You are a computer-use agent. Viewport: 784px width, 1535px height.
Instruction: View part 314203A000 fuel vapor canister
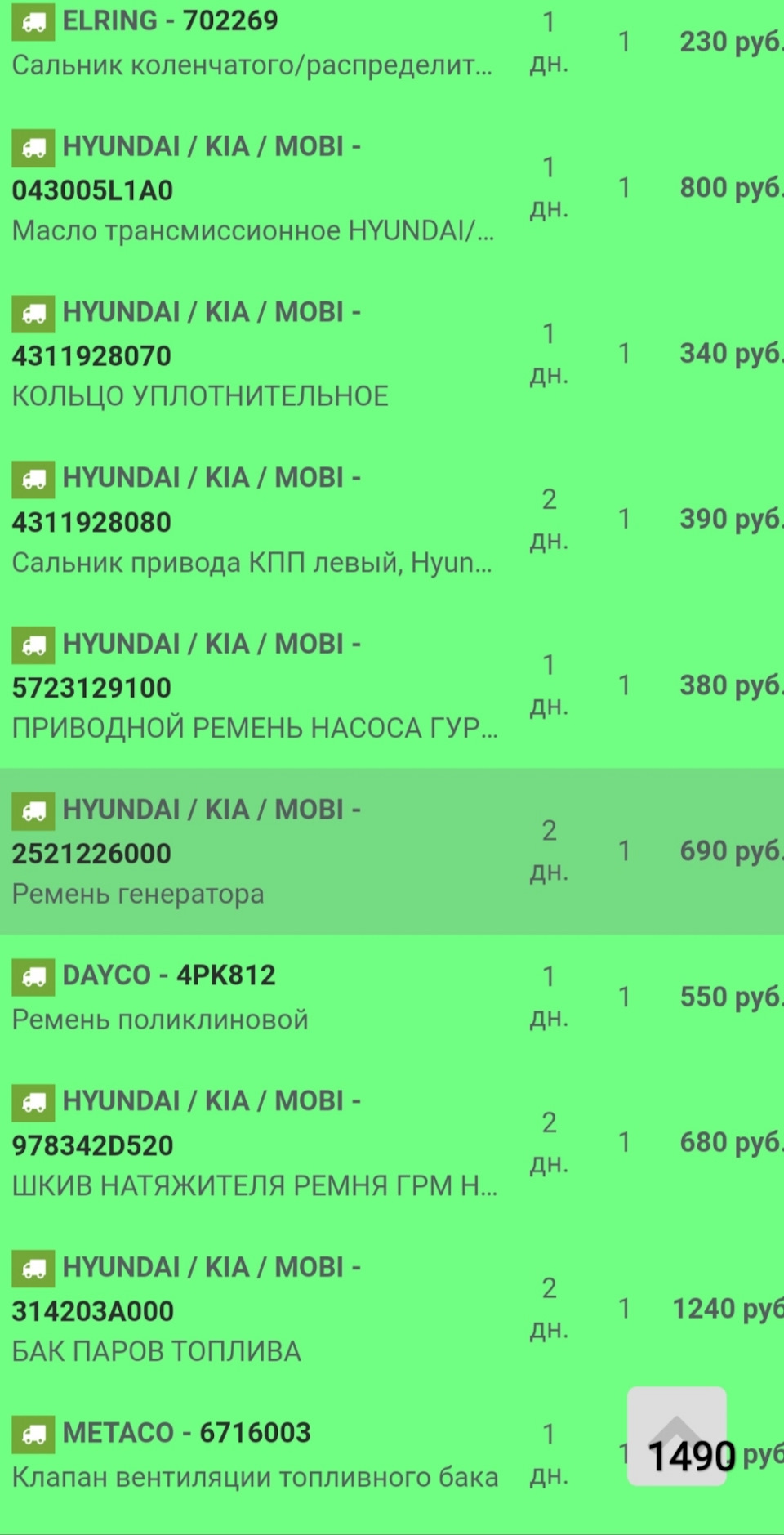click(x=253, y=1309)
